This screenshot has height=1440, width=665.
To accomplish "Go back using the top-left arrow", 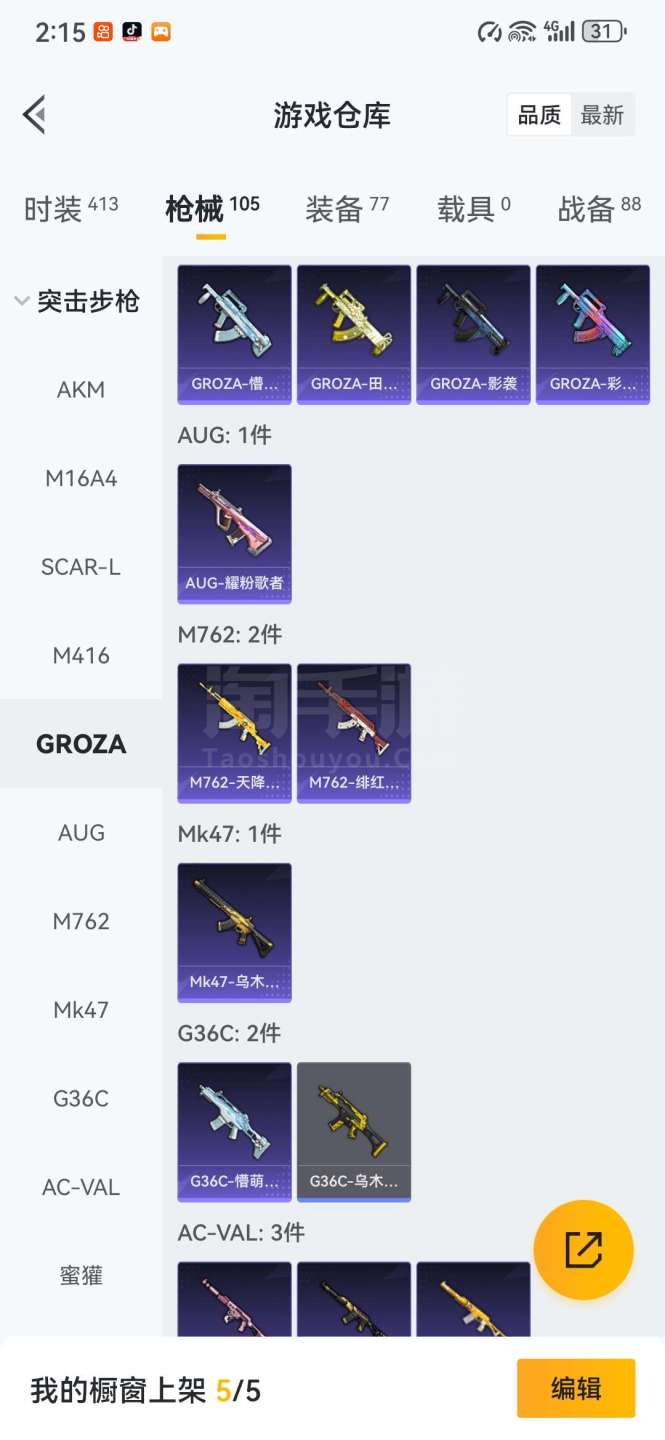I will 36,115.
